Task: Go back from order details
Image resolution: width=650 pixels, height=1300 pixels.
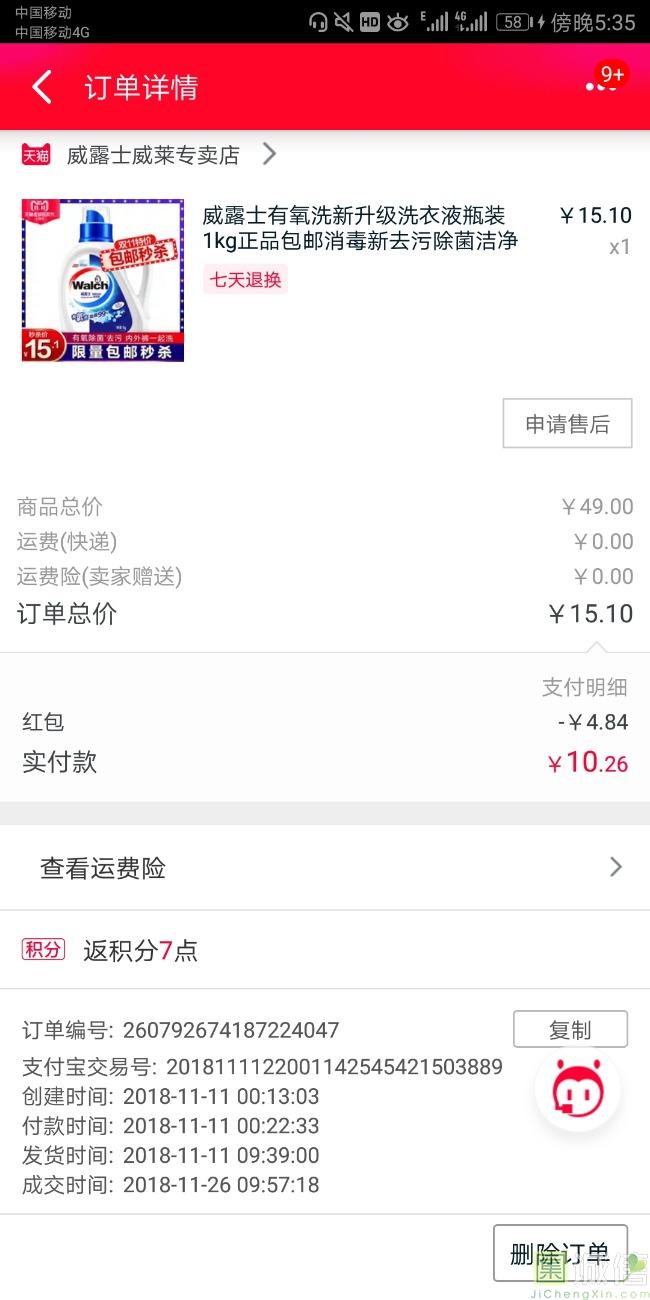Action: [42, 88]
